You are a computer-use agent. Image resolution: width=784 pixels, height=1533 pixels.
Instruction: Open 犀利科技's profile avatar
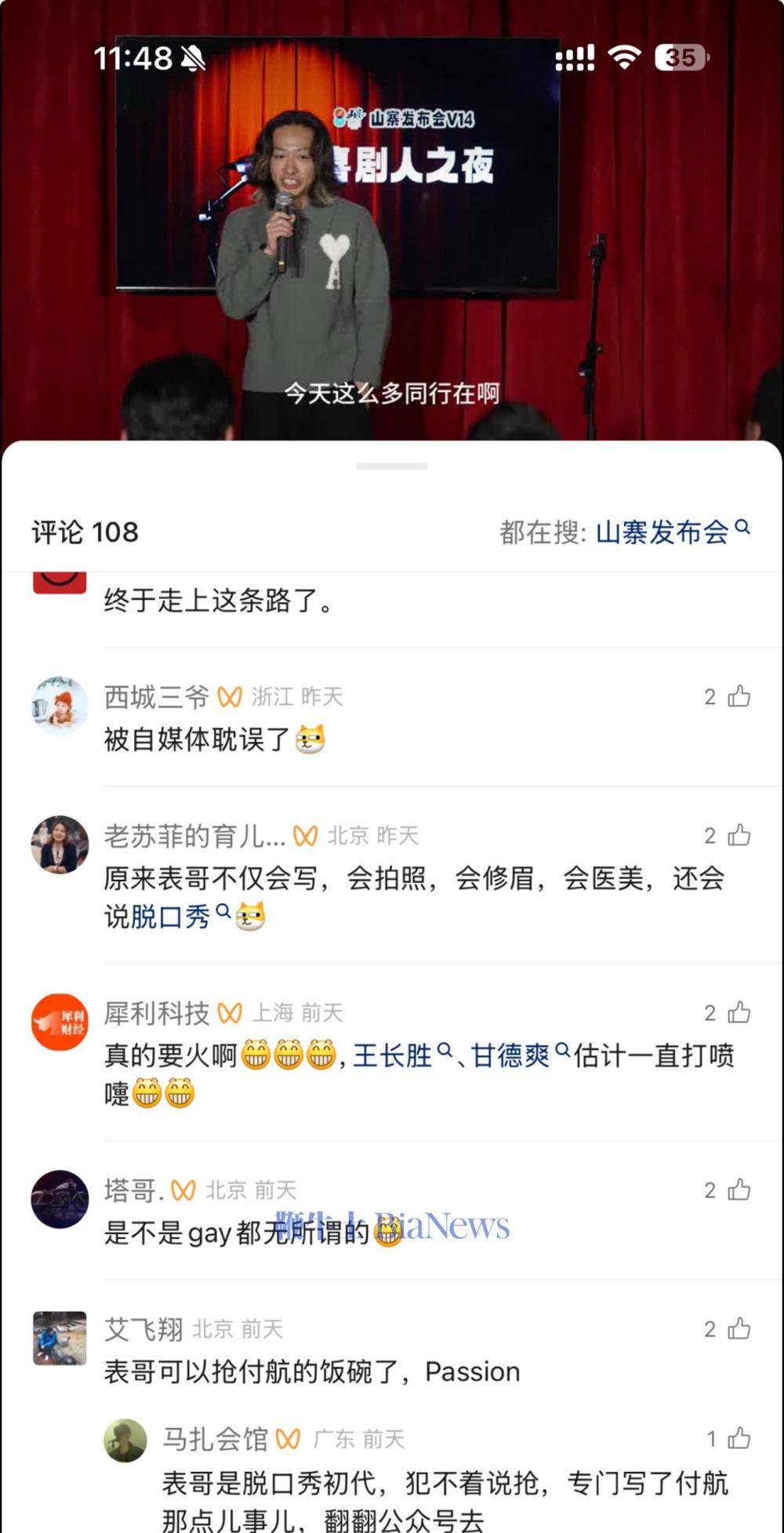coord(60,1021)
